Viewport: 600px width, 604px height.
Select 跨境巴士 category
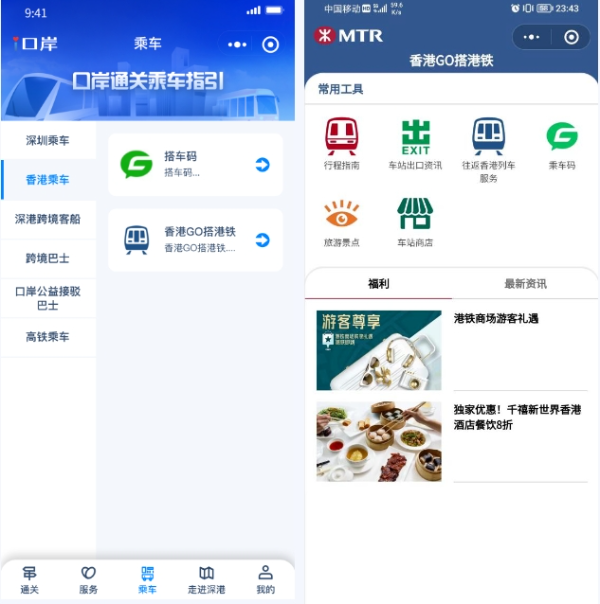pos(48,258)
